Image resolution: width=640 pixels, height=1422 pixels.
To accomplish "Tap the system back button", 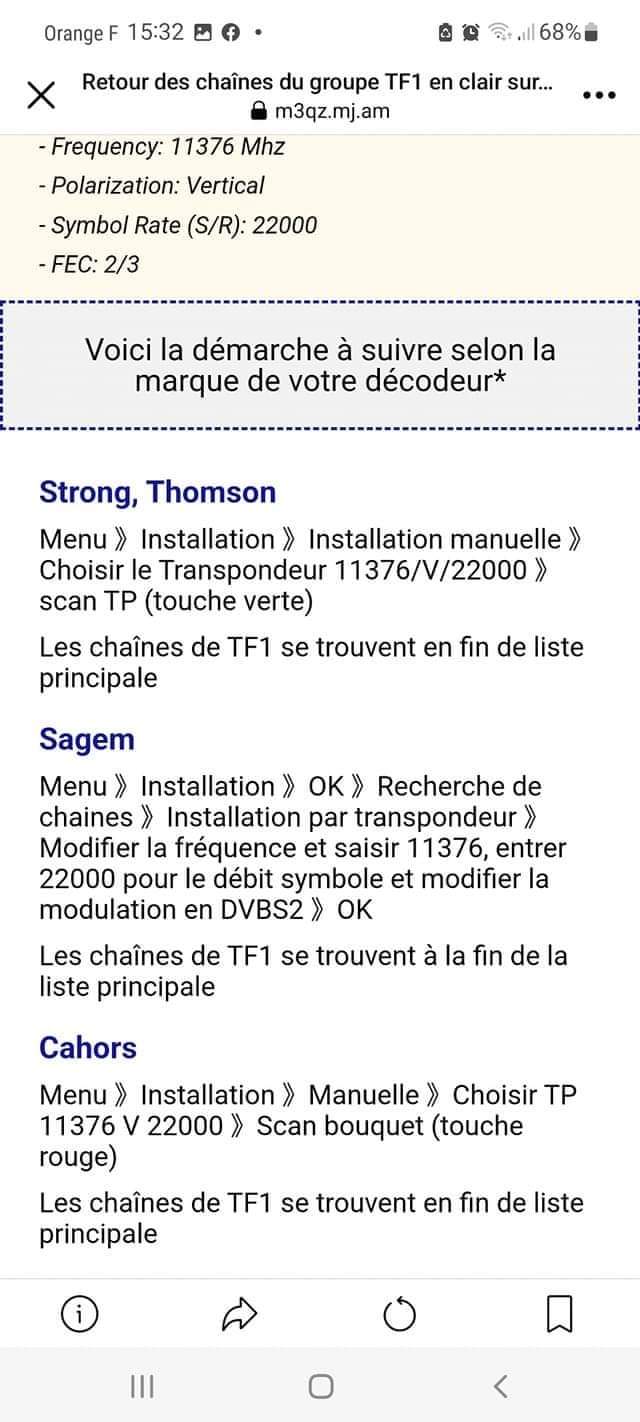I will pos(501,1385).
